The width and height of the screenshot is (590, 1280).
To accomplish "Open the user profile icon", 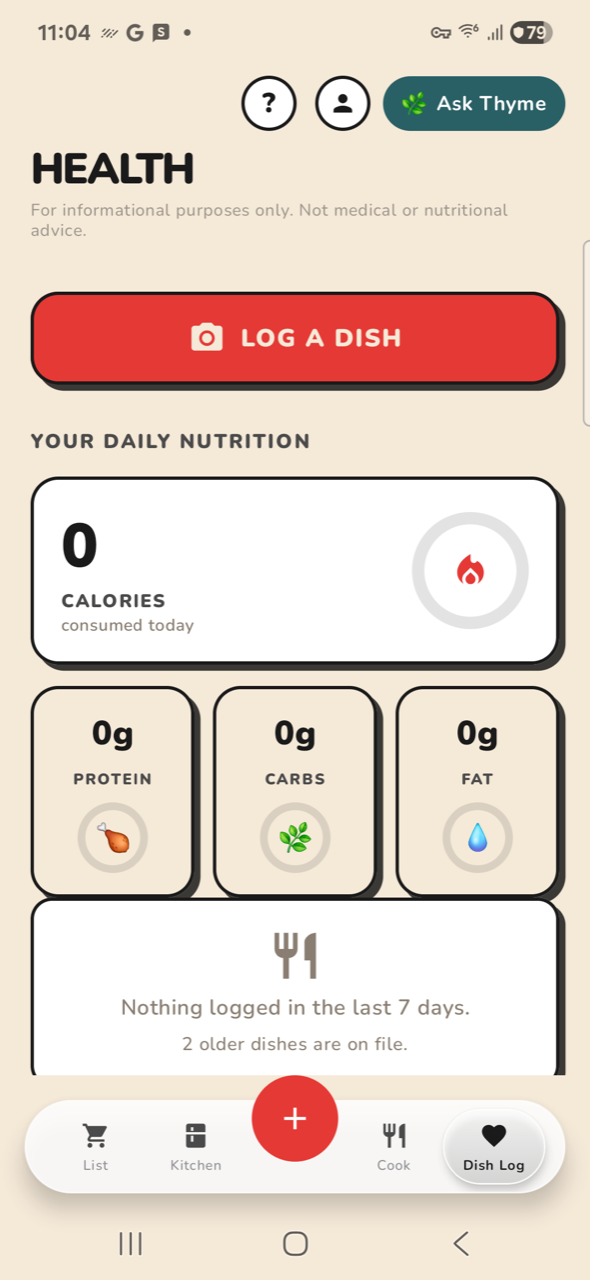I will (x=343, y=103).
